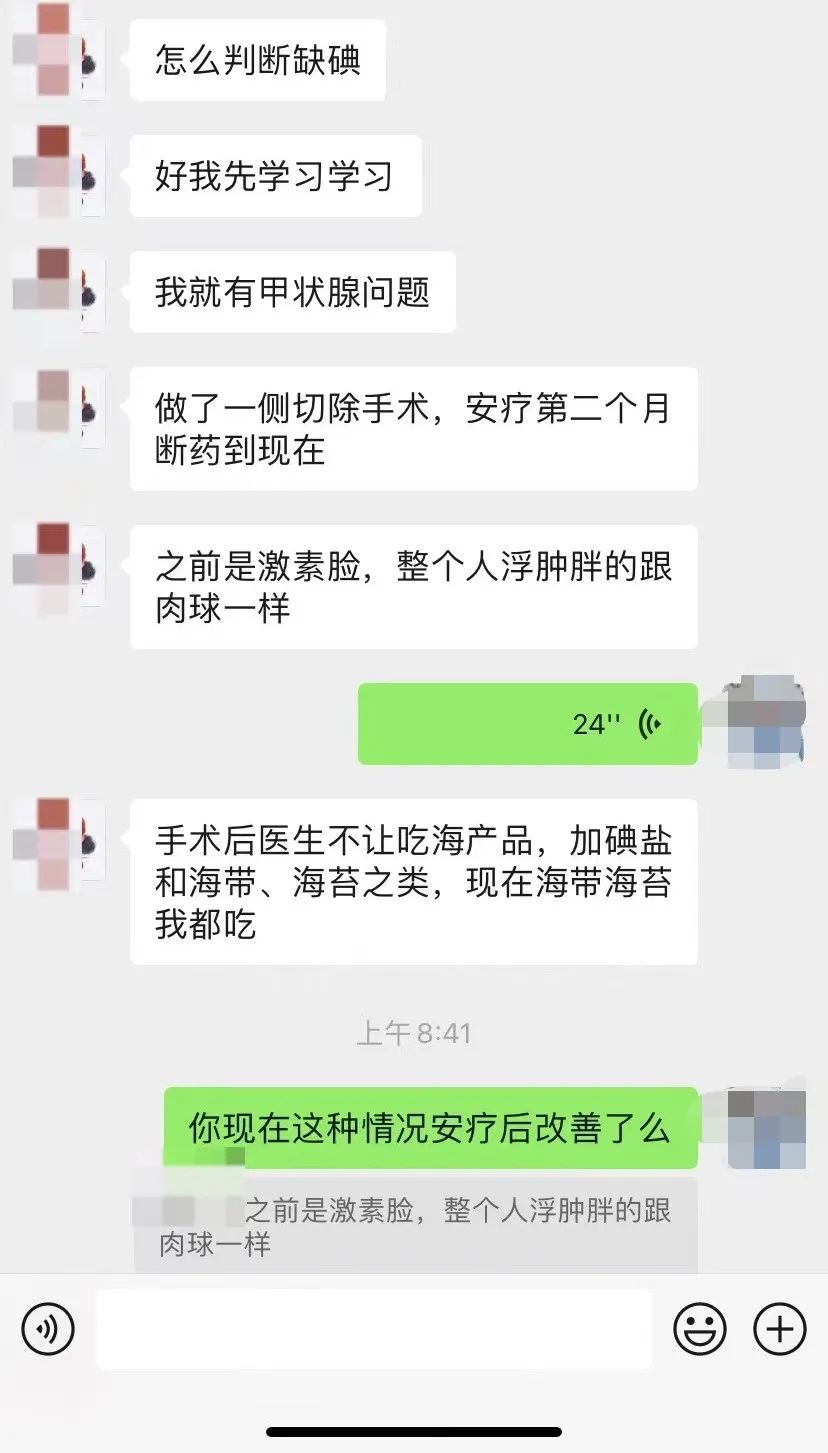Play the 24-second voice message
The width and height of the screenshot is (828, 1453).
(x=528, y=724)
